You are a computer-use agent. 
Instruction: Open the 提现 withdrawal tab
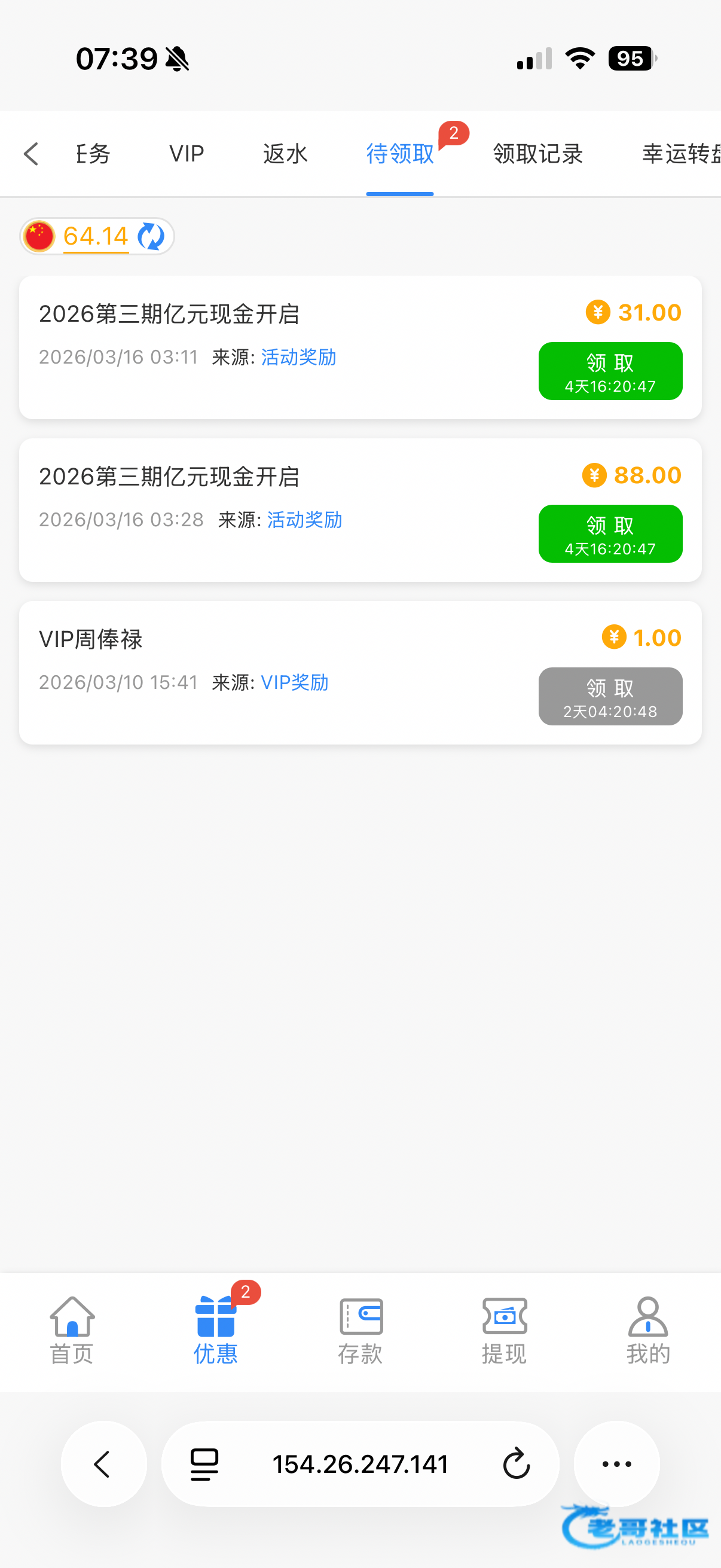505,1331
